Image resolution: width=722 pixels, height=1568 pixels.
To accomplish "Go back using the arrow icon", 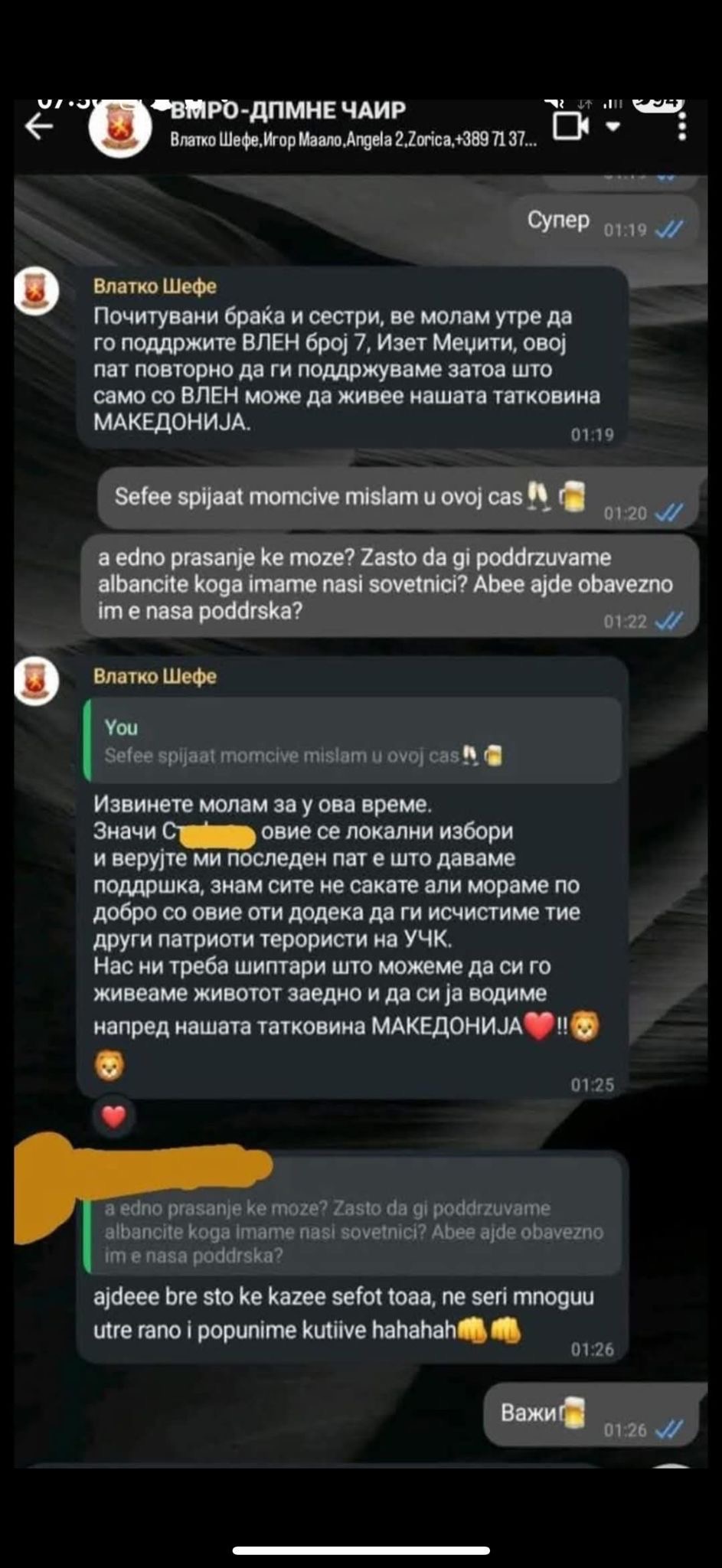I will coord(40,126).
